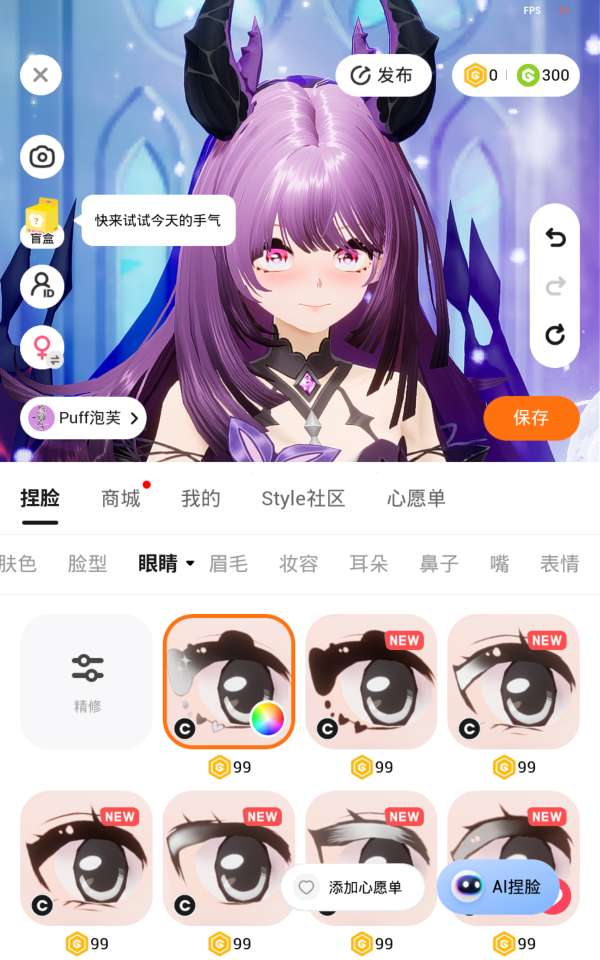Select the 妆容 category
The image size is (600, 960).
[299, 563]
